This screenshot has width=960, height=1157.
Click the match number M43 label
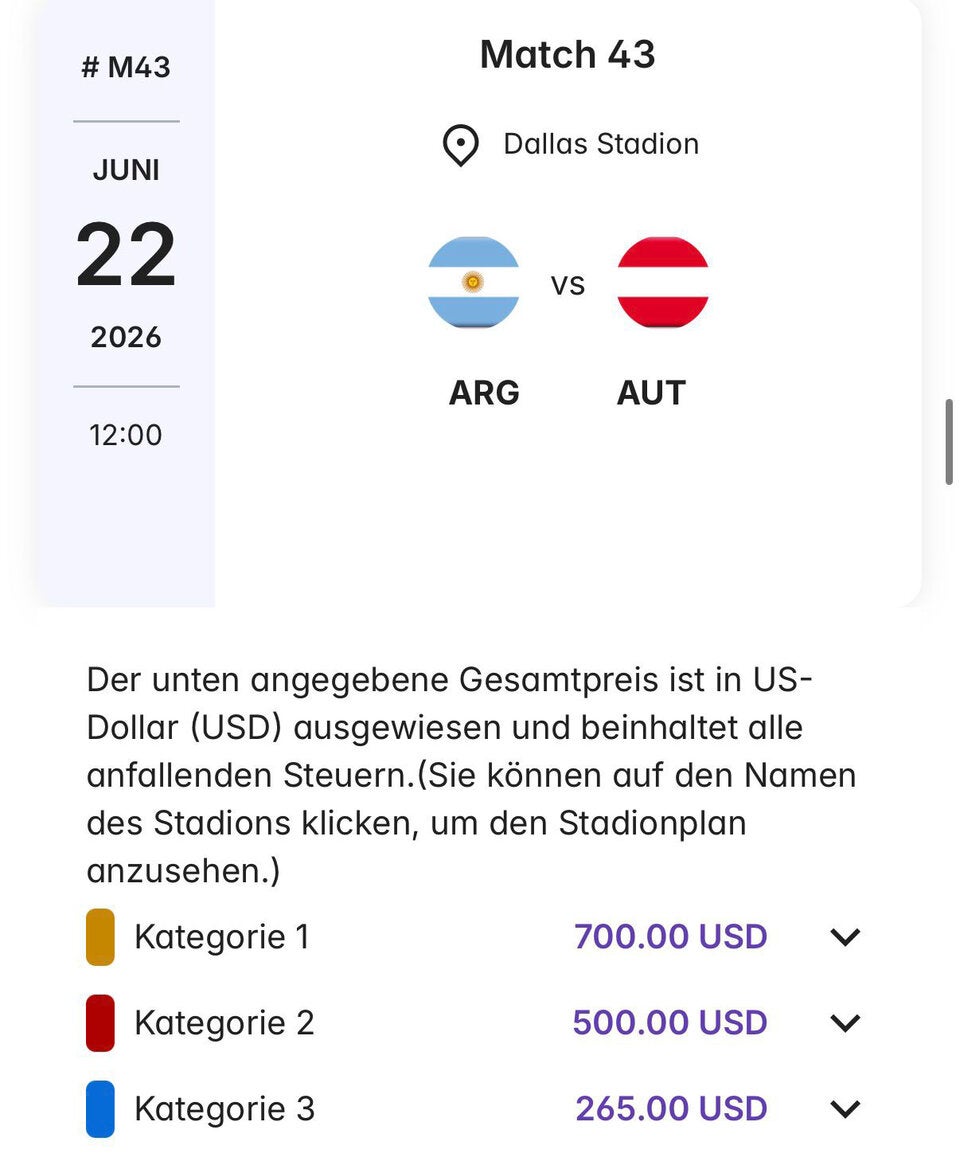pos(126,68)
